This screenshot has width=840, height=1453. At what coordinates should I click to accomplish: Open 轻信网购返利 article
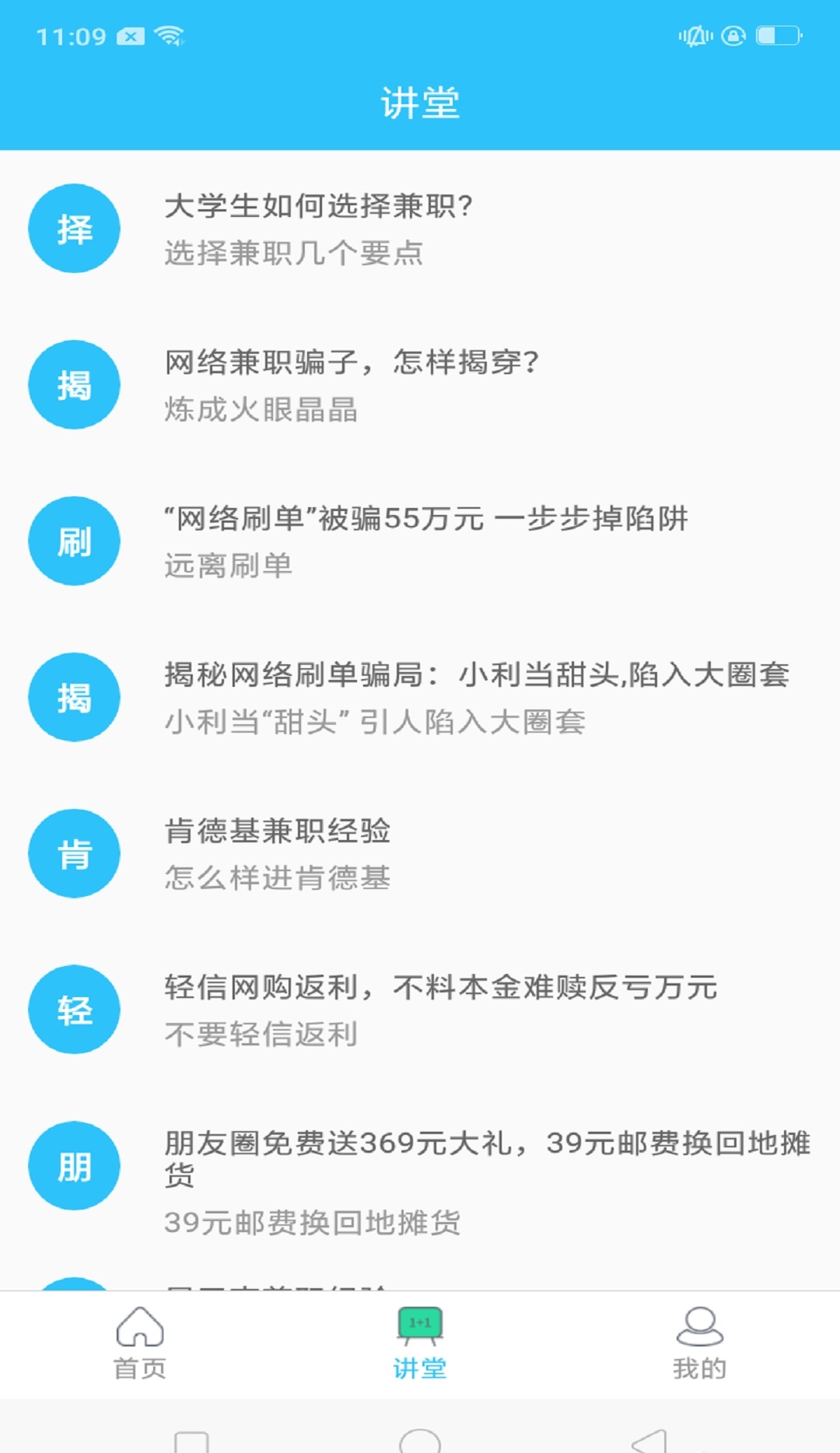420,1010
